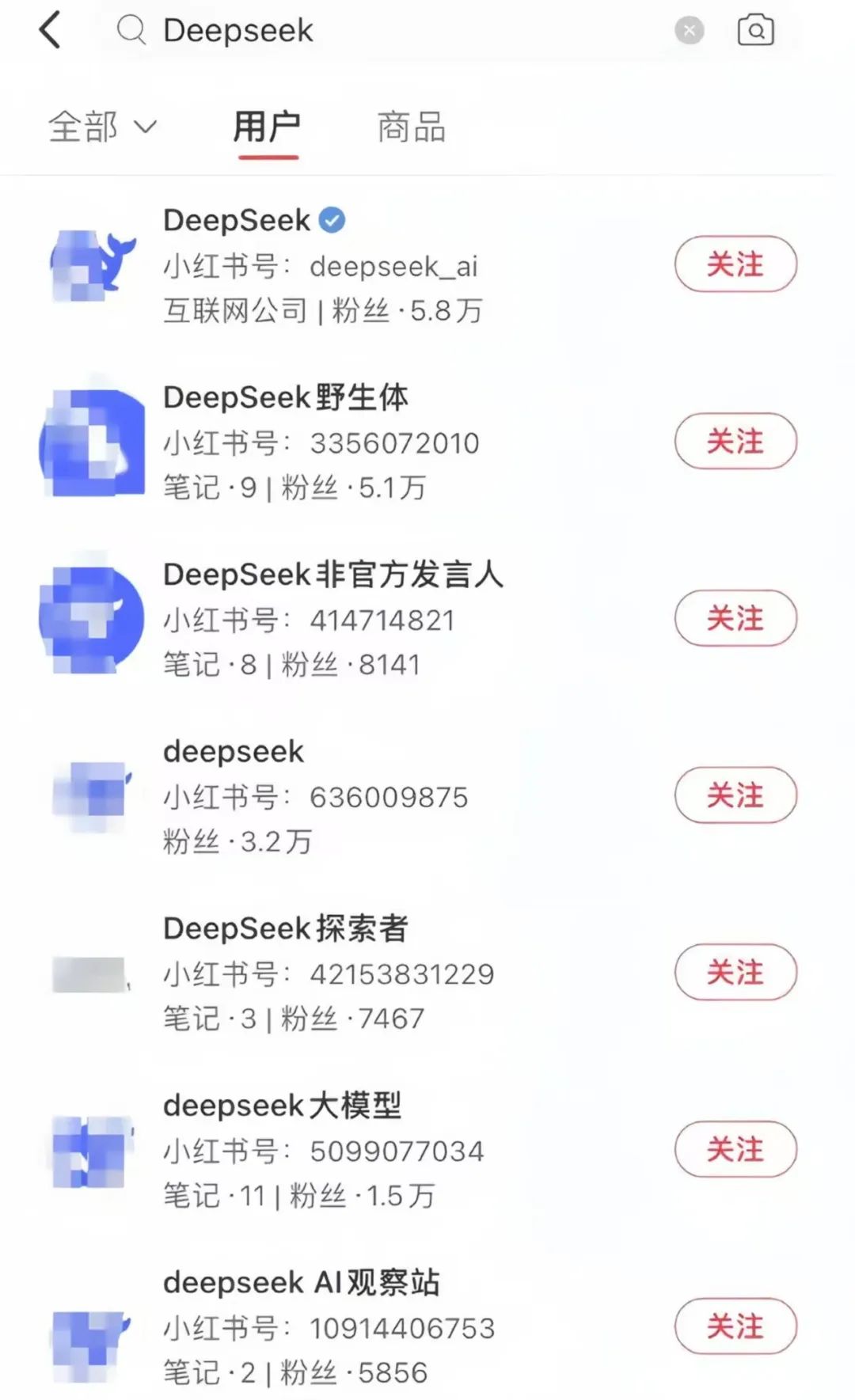This screenshot has height=1400, width=855.
Task: Follow deepseek AI观察站
Action: point(735,1326)
